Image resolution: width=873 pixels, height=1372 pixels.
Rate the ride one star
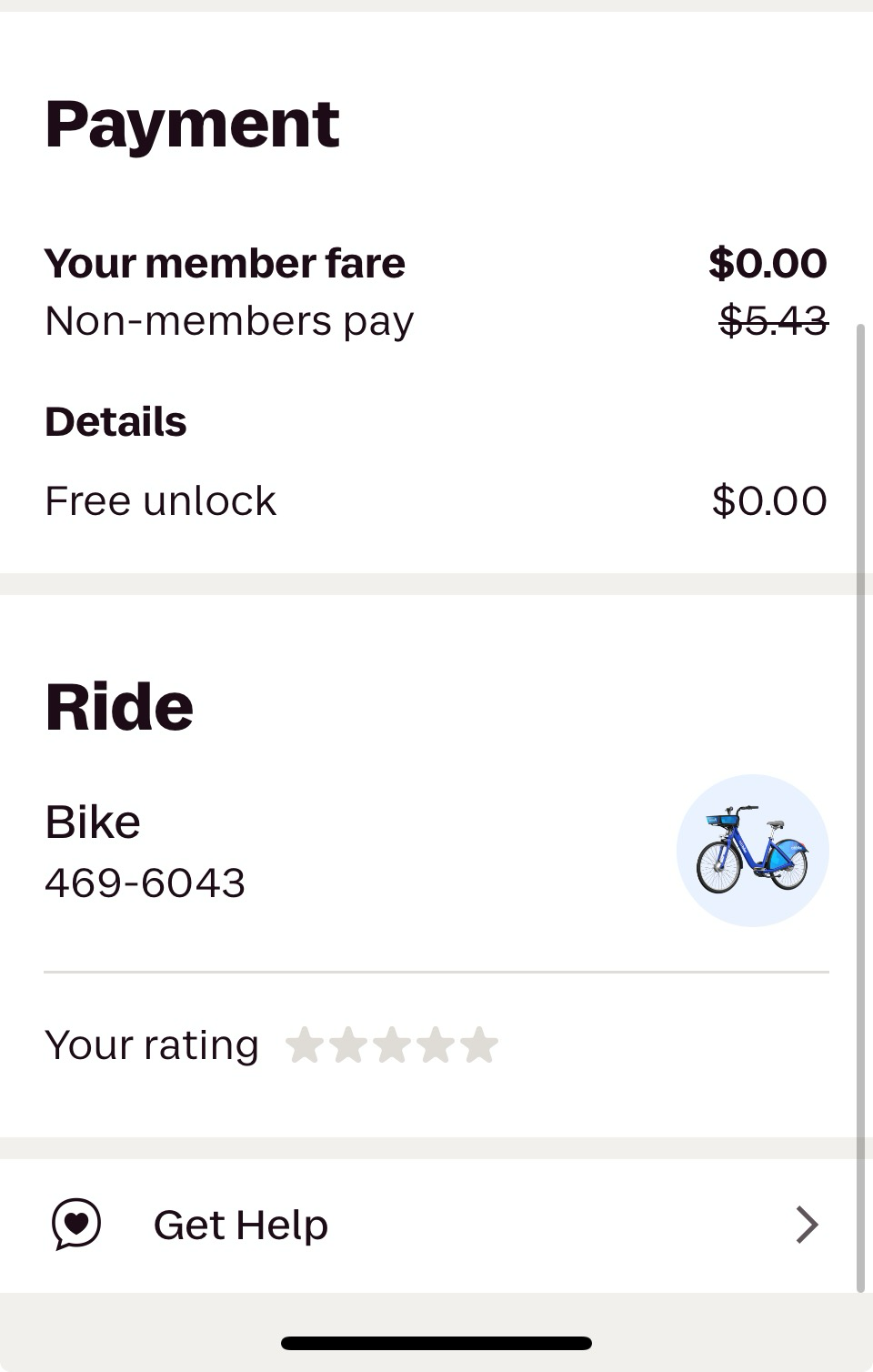(x=304, y=1045)
